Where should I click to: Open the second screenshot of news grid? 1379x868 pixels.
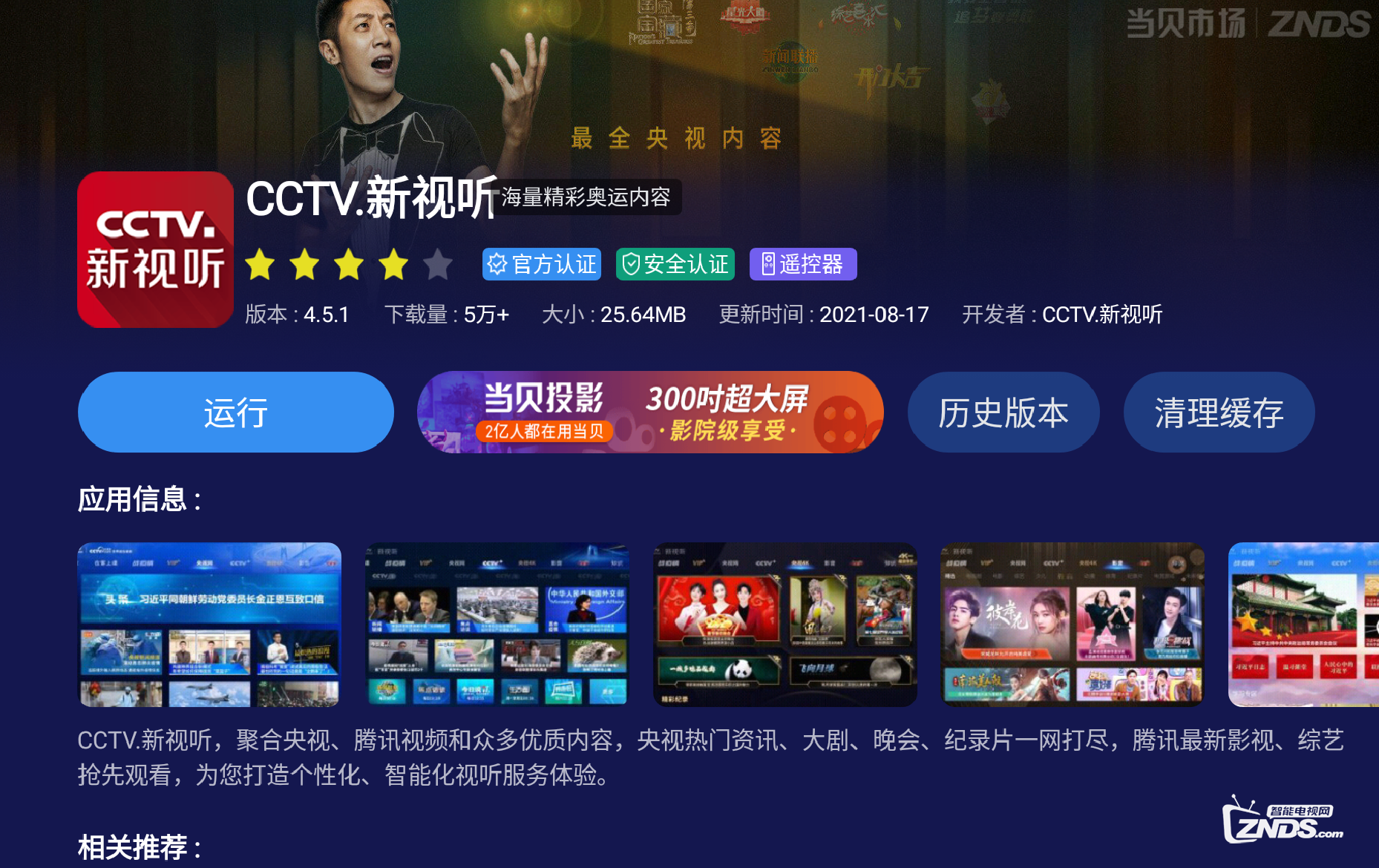[x=497, y=624]
